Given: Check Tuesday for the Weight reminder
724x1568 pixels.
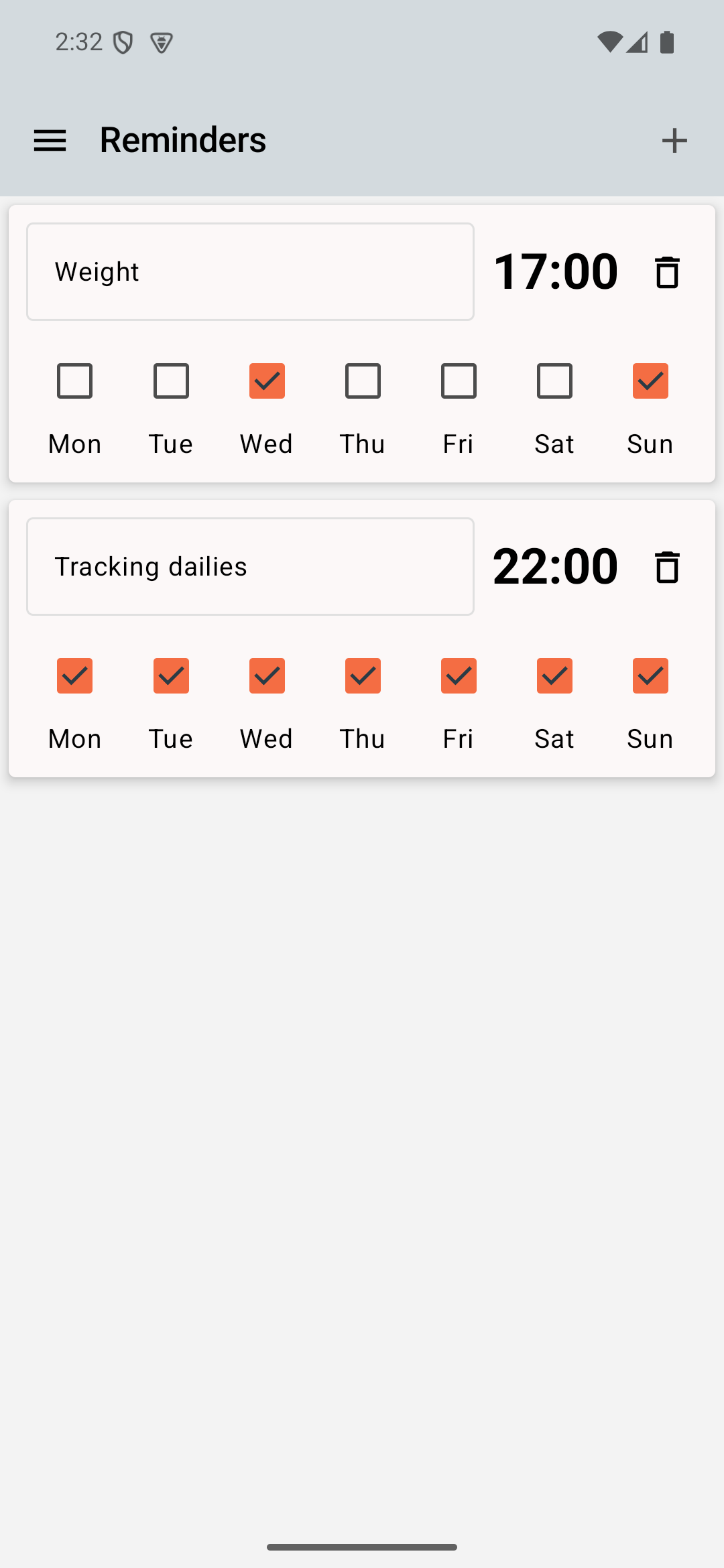Looking at the screenshot, I should coord(171,381).
